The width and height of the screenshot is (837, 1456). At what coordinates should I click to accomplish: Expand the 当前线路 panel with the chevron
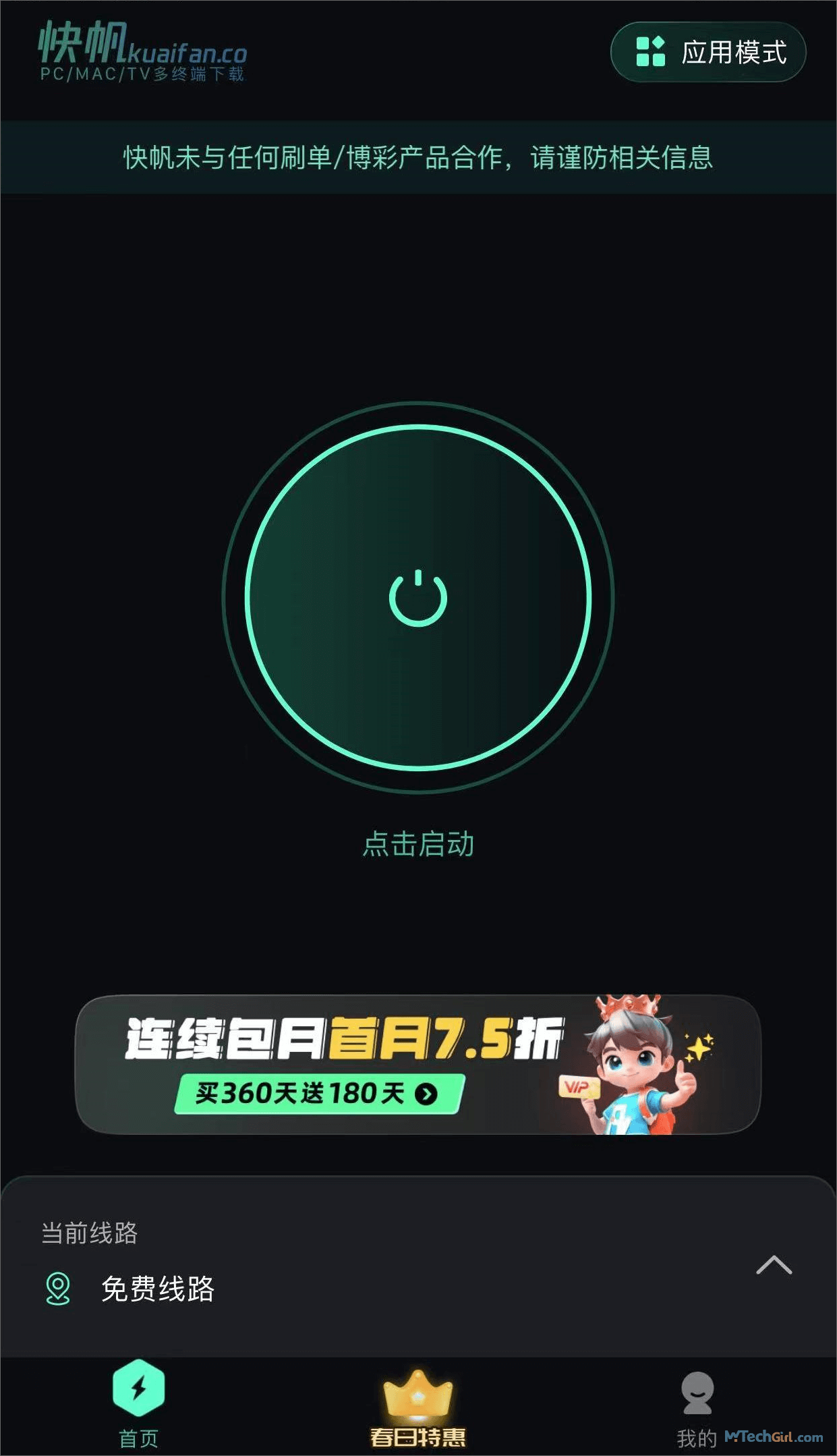click(x=774, y=1265)
